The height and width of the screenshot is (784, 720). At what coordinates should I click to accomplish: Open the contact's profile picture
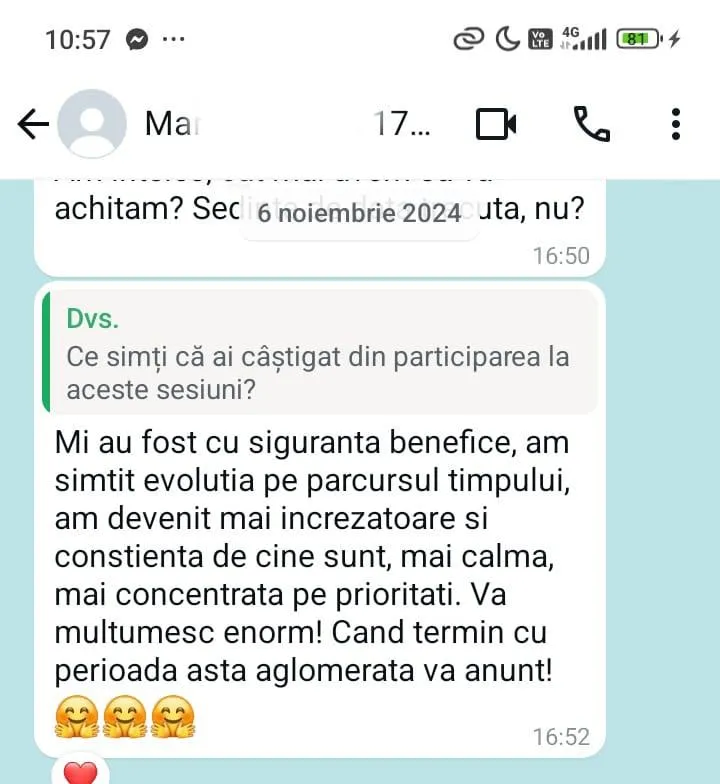coord(92,124)
